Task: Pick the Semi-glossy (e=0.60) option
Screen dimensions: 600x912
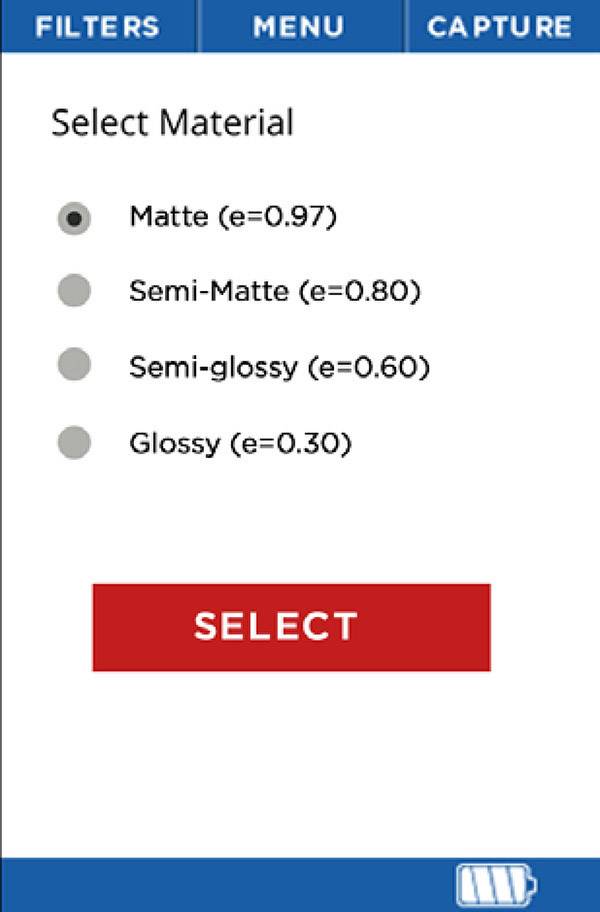Action: point(74,366)
